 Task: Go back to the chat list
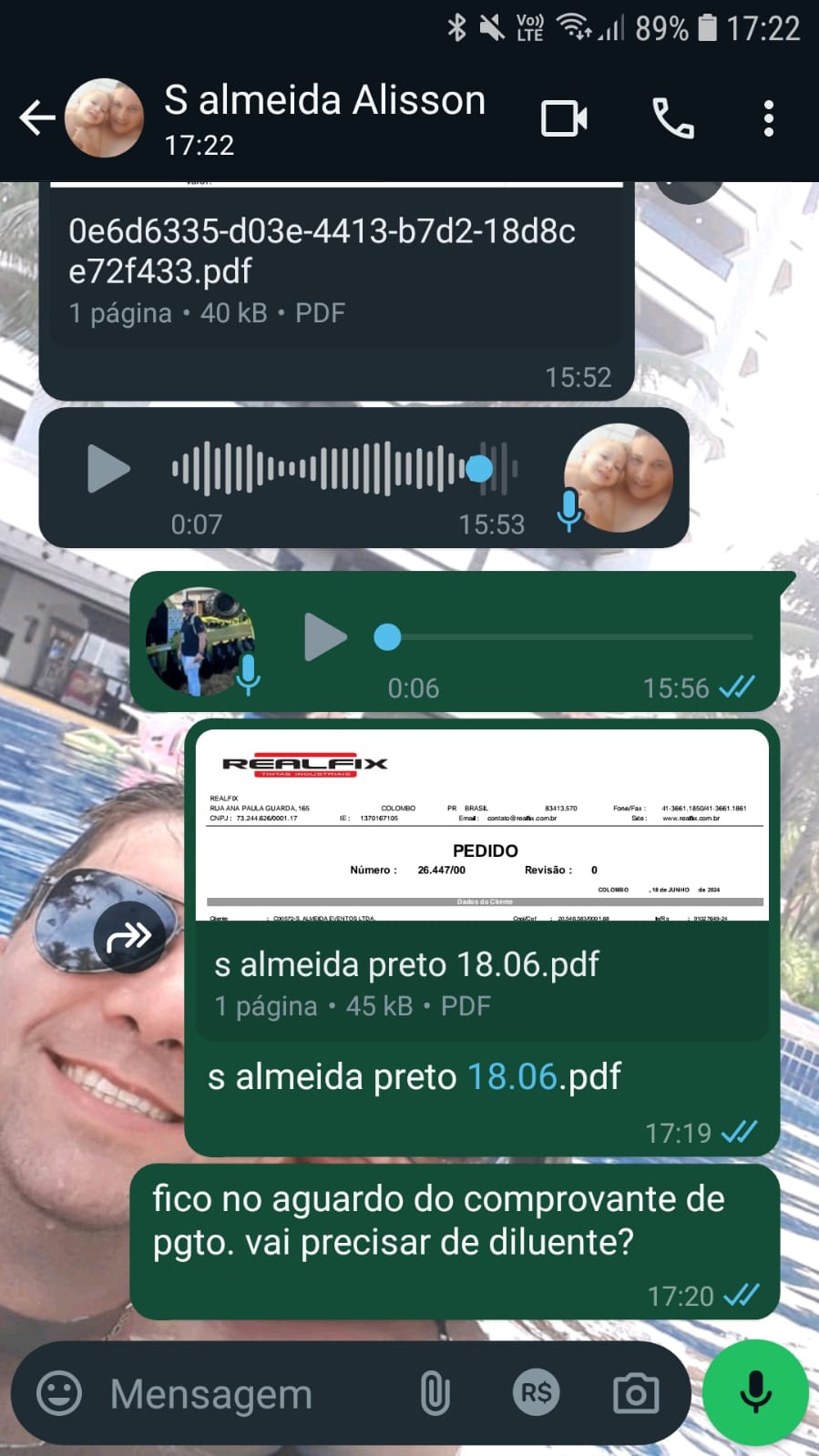pos(36,118)
